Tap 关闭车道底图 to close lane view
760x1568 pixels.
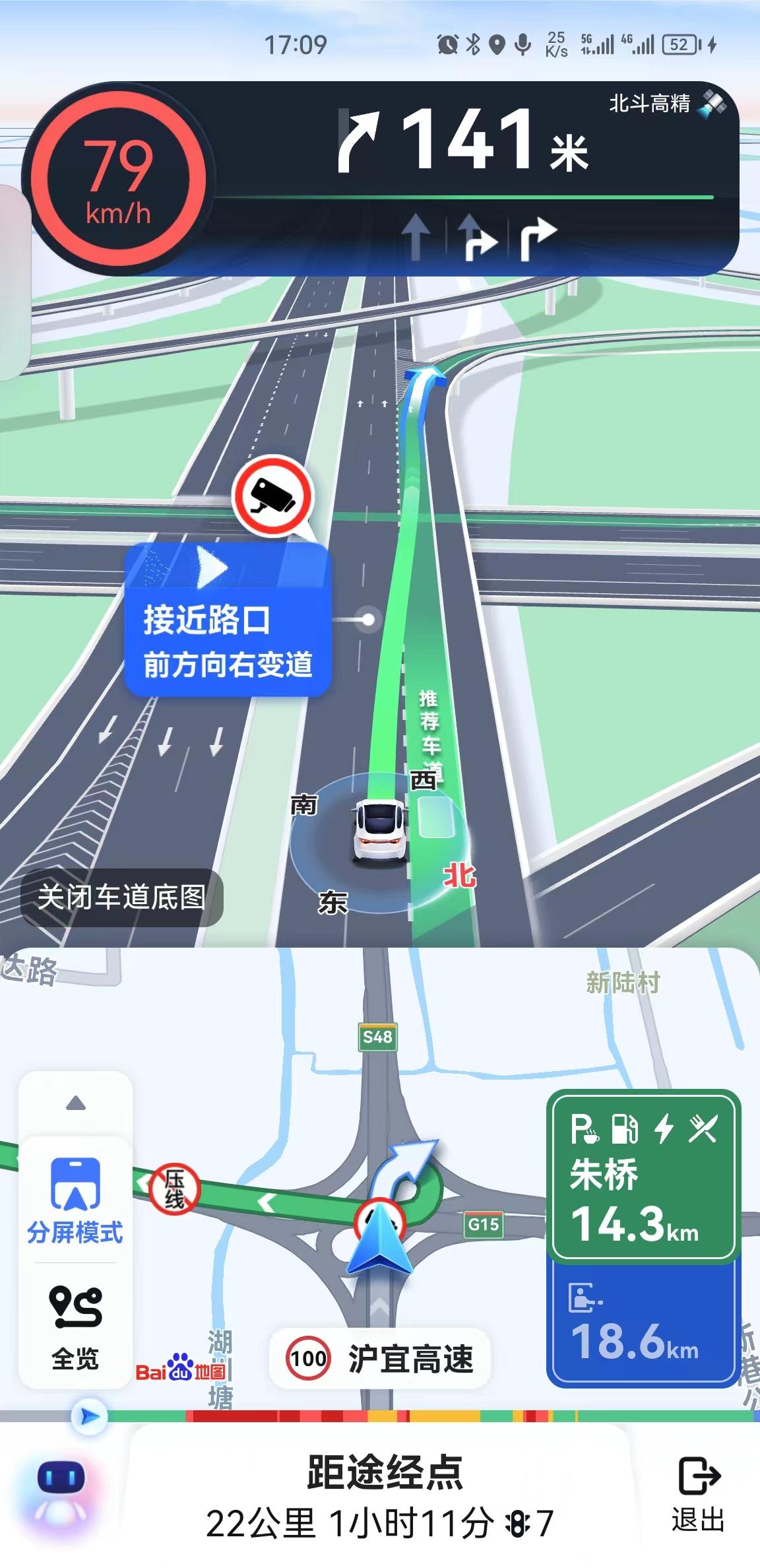click(x=121, y=898)
